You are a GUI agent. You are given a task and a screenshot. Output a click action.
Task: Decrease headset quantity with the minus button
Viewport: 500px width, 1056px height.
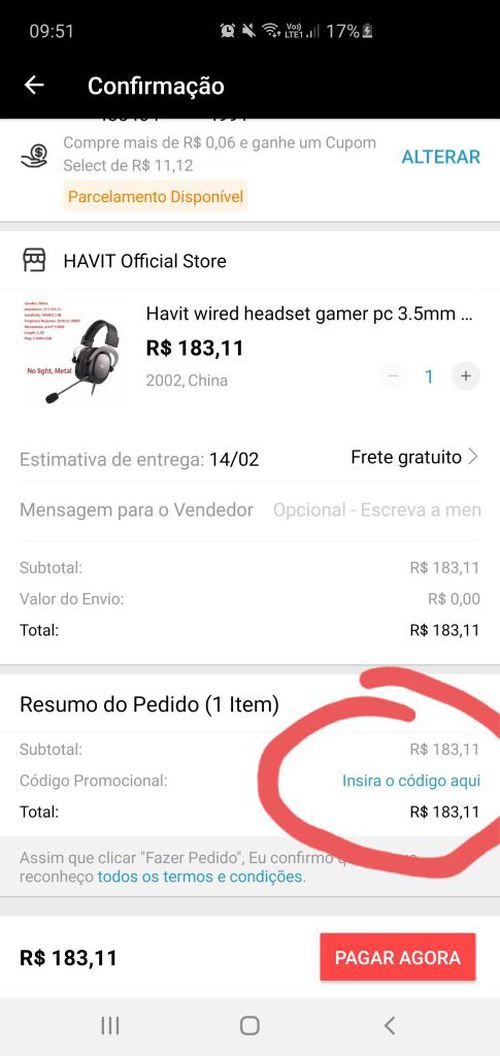[x=394, y=376]
